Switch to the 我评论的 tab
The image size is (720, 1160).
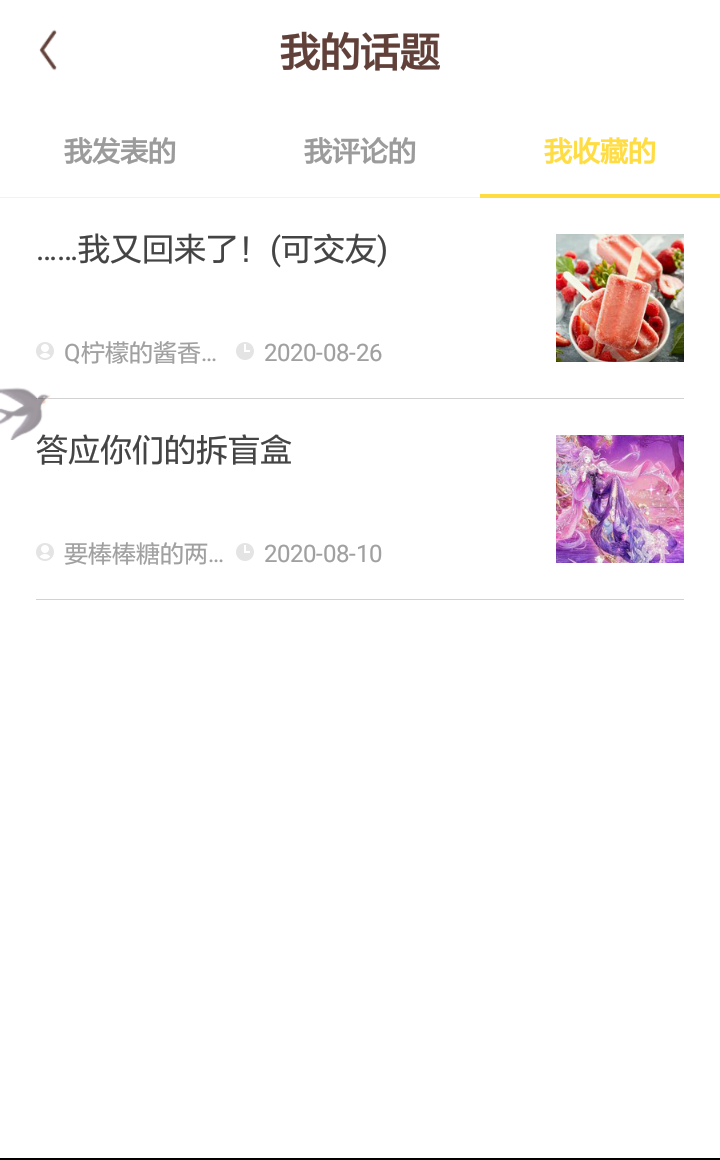pos(360,152)
